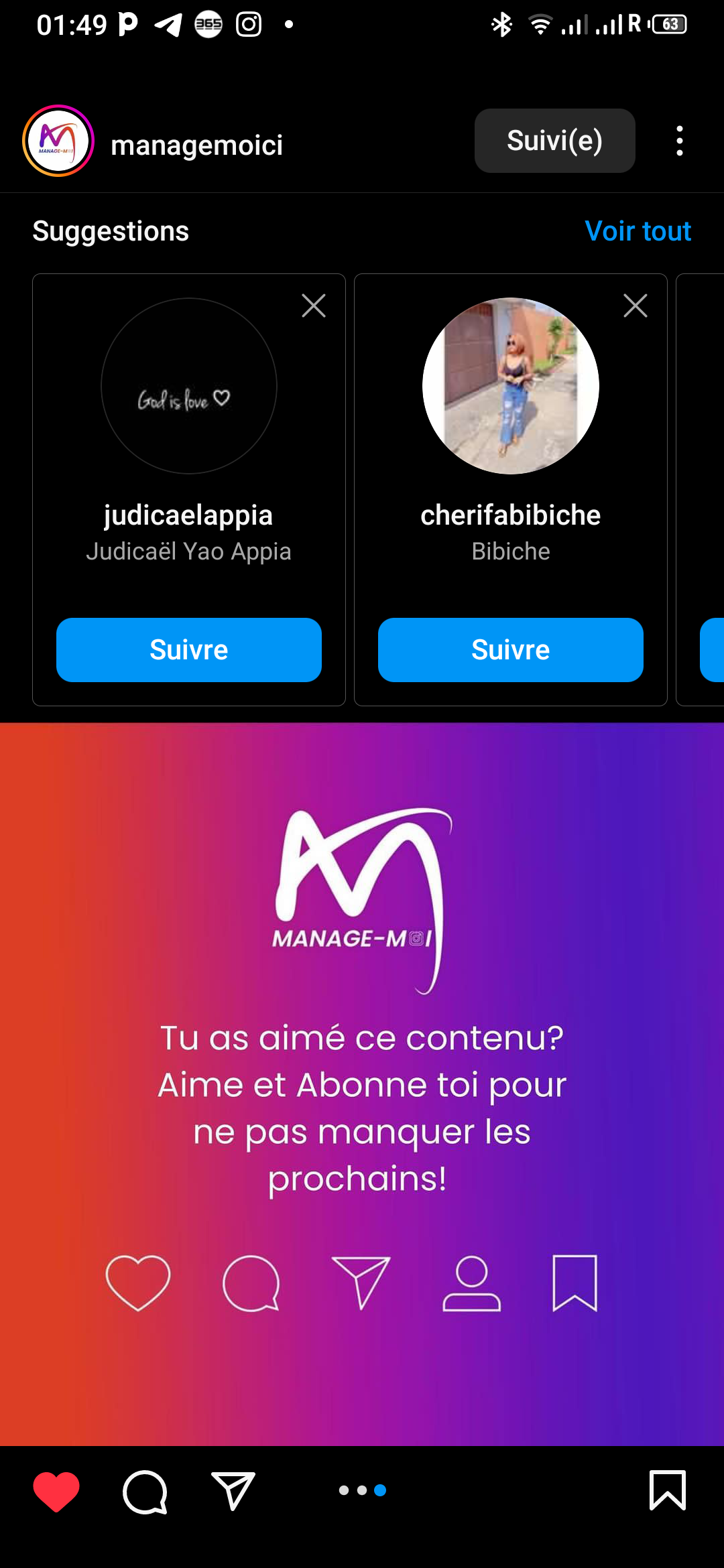Screen dimensions: 724x1568
Task: Share the post via the paper plane
Action: pyautogui.click(x=233, y=1492)
